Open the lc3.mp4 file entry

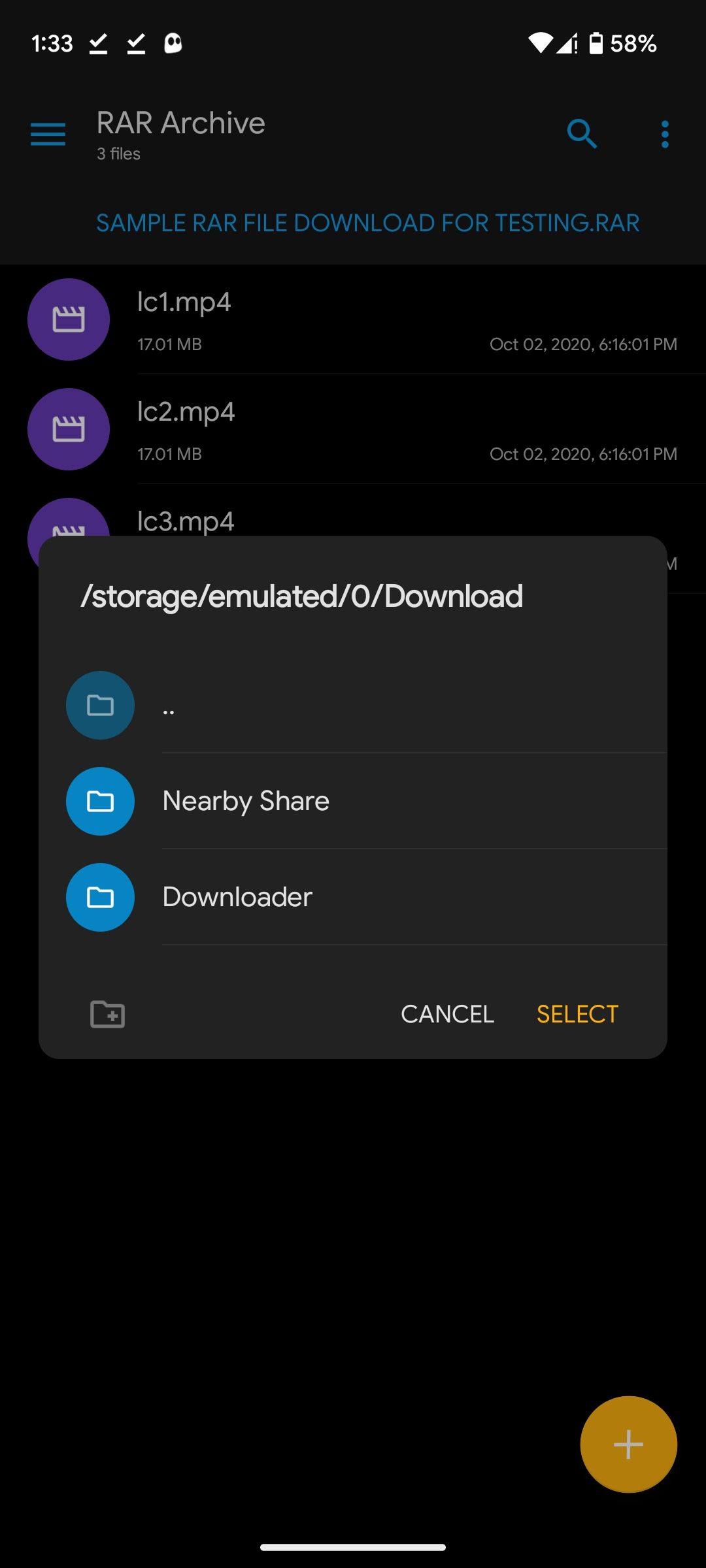click(x=185, y=521)
